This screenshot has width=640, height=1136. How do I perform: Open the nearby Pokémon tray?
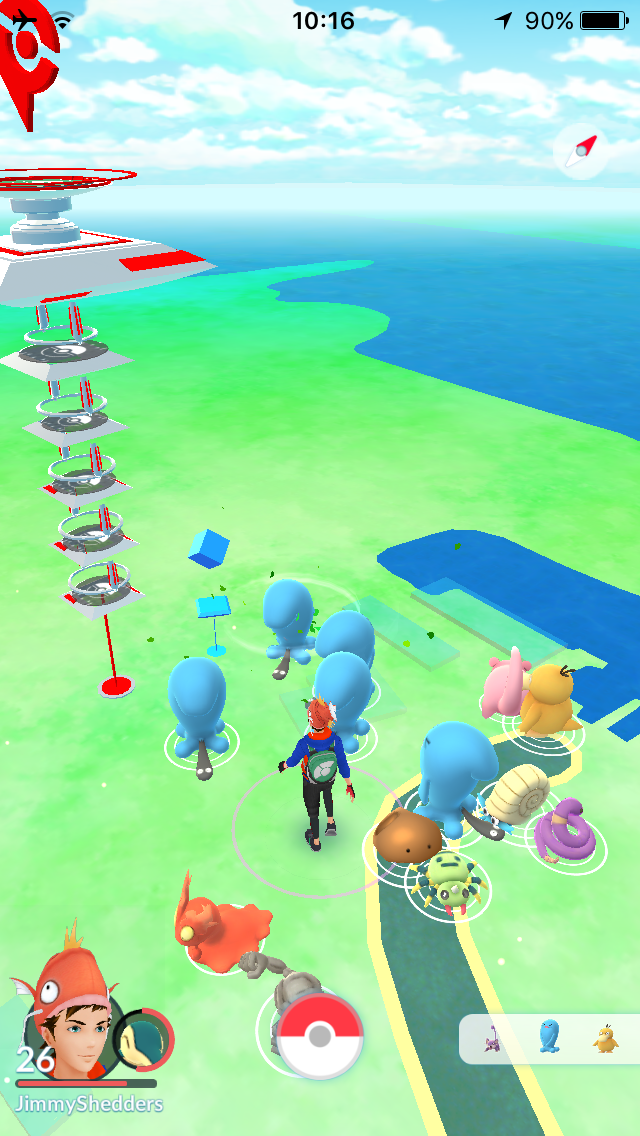548,1038
